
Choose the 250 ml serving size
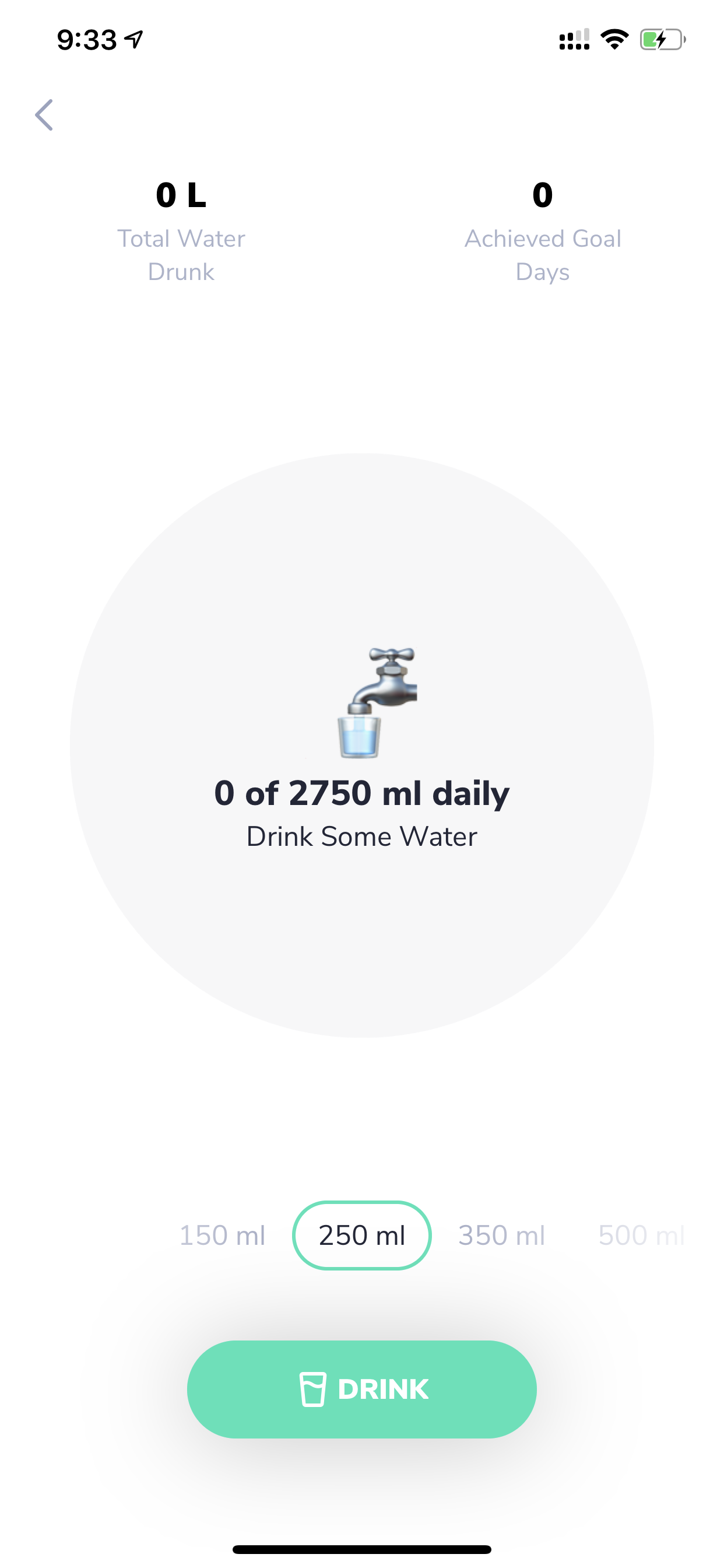[362, 1235]
